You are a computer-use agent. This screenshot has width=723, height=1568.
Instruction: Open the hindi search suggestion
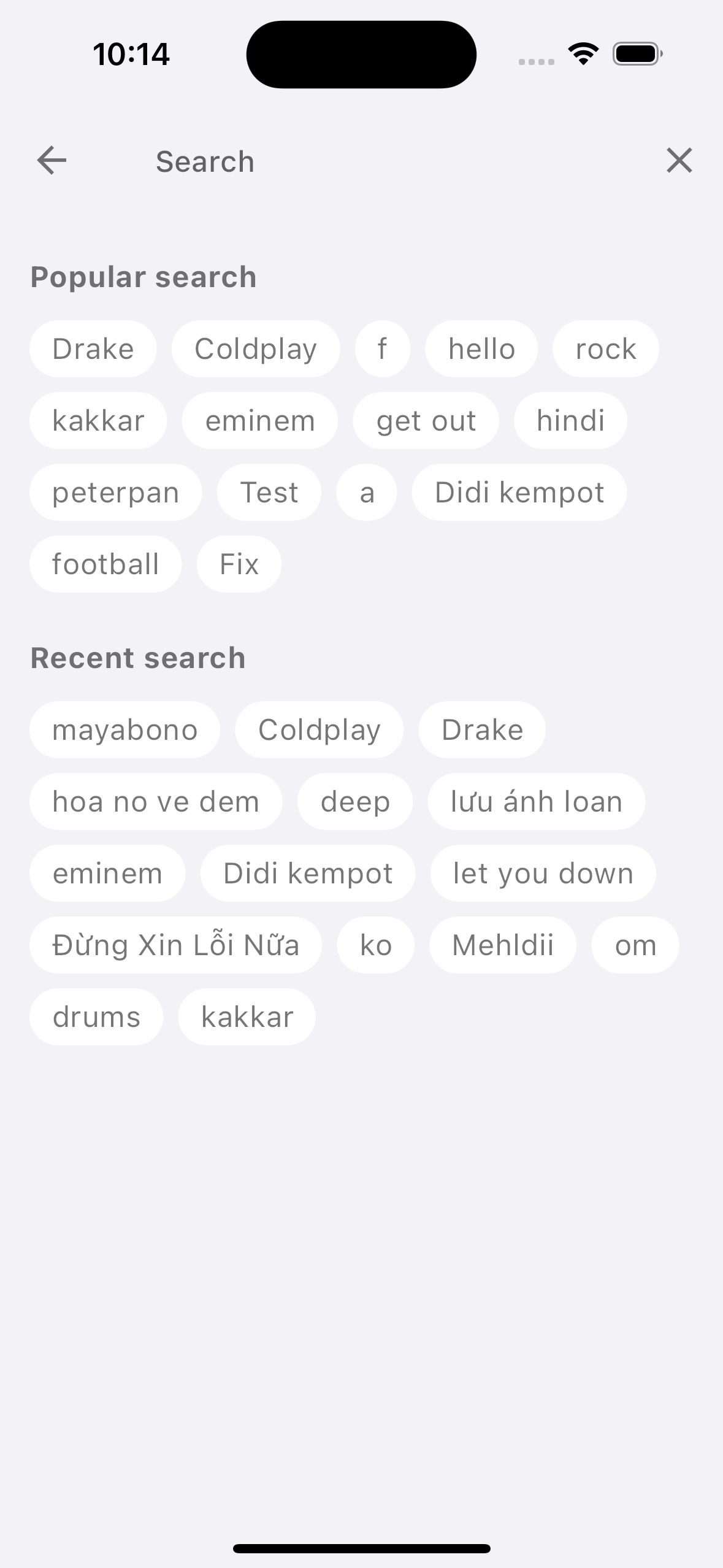tap(570, 420)
